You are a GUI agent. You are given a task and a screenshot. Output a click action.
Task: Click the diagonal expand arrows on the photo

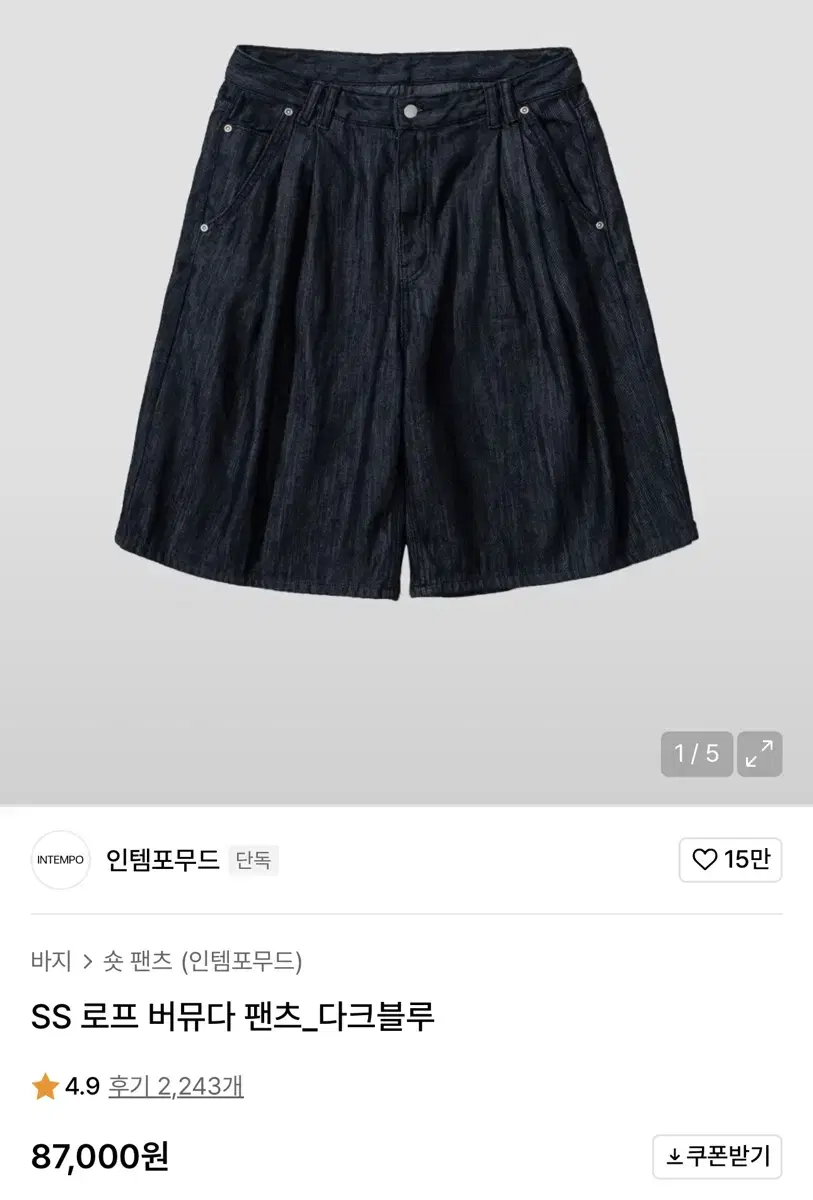tap(760, 754)
